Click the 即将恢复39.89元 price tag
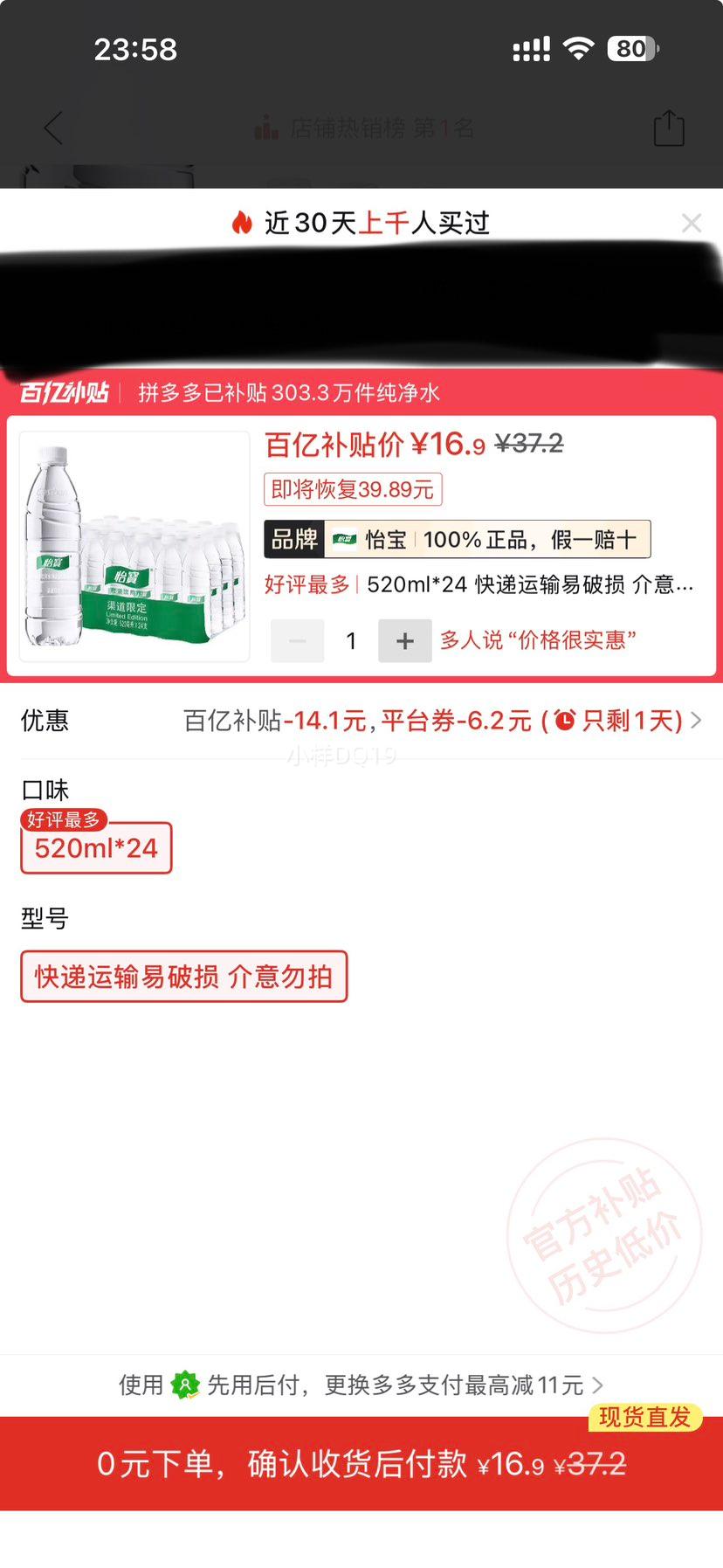The height and width of the screenshot is (1568, 723). click(353, 490)
